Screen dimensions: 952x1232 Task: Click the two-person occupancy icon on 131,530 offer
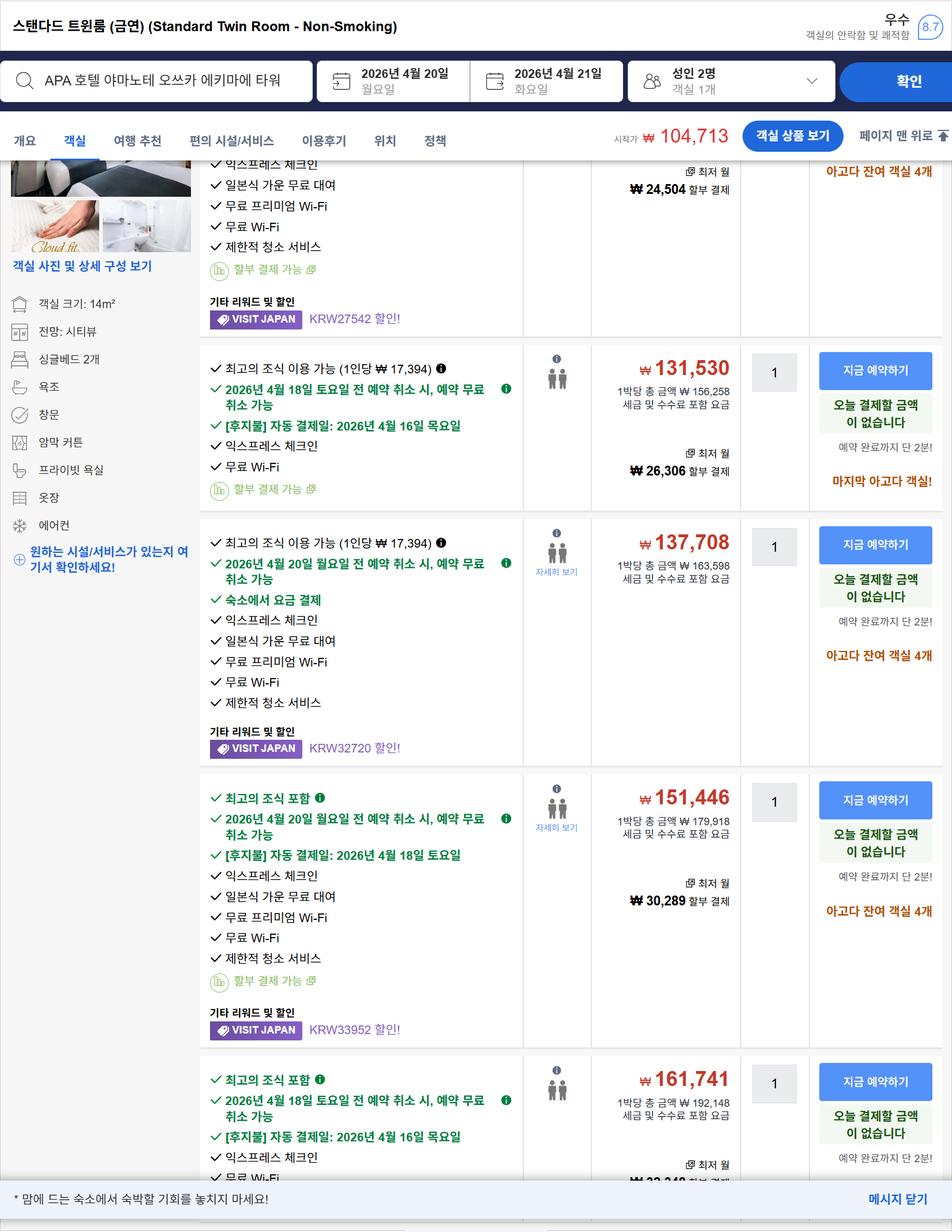pos(556,378)
